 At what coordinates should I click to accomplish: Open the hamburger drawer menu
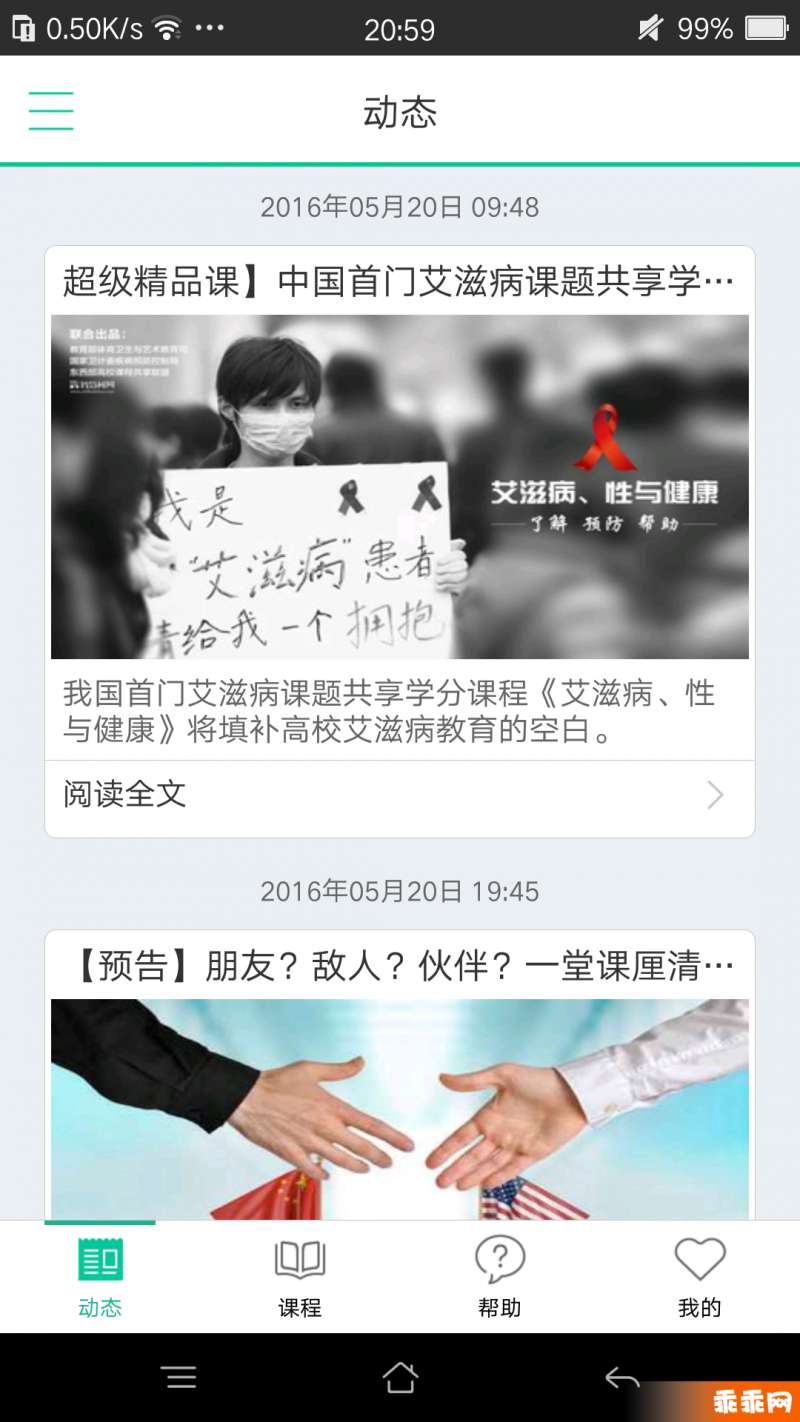pyautogui.click(x=51, y=111)
